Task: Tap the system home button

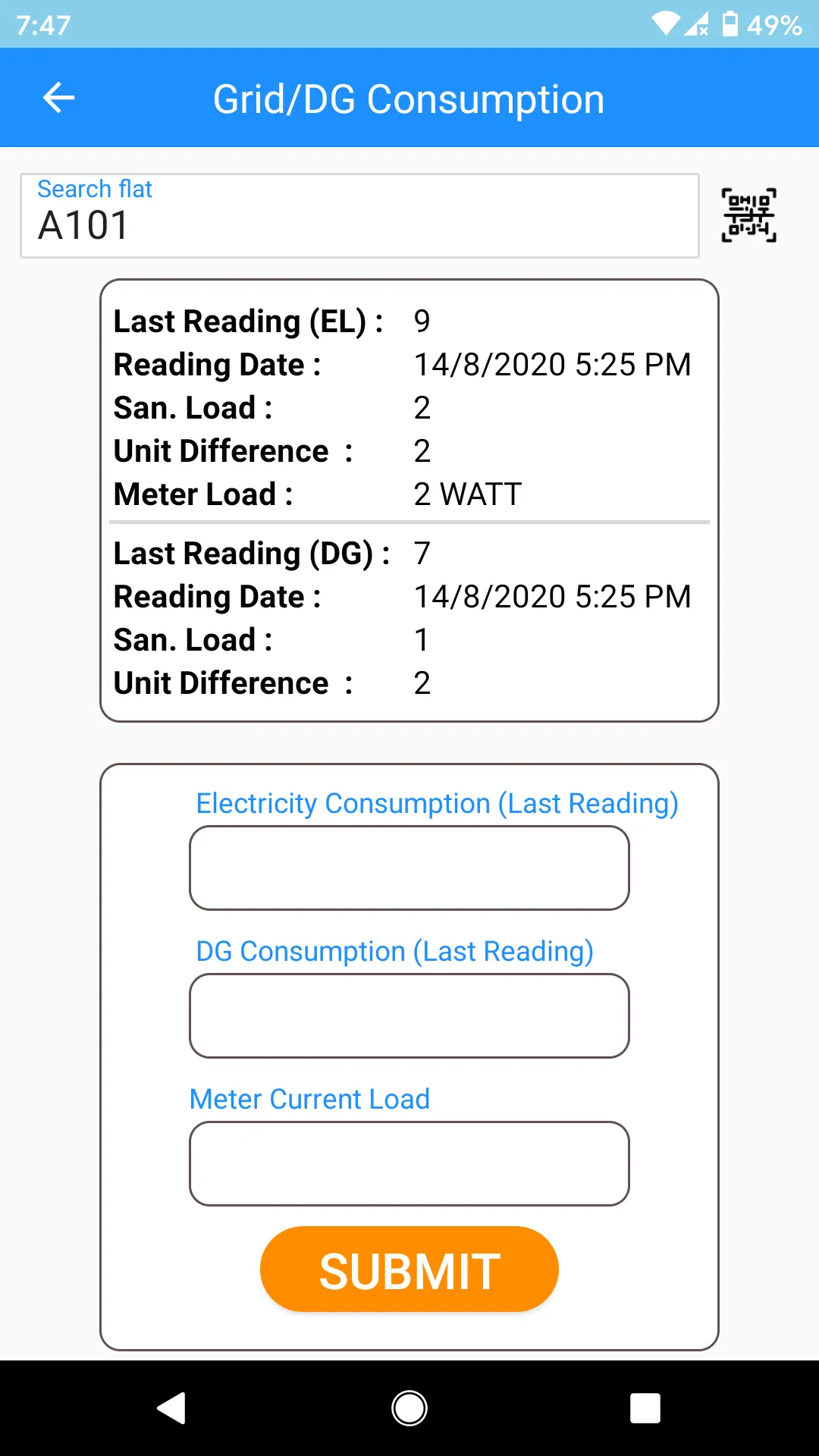Action: point(409,1408)
